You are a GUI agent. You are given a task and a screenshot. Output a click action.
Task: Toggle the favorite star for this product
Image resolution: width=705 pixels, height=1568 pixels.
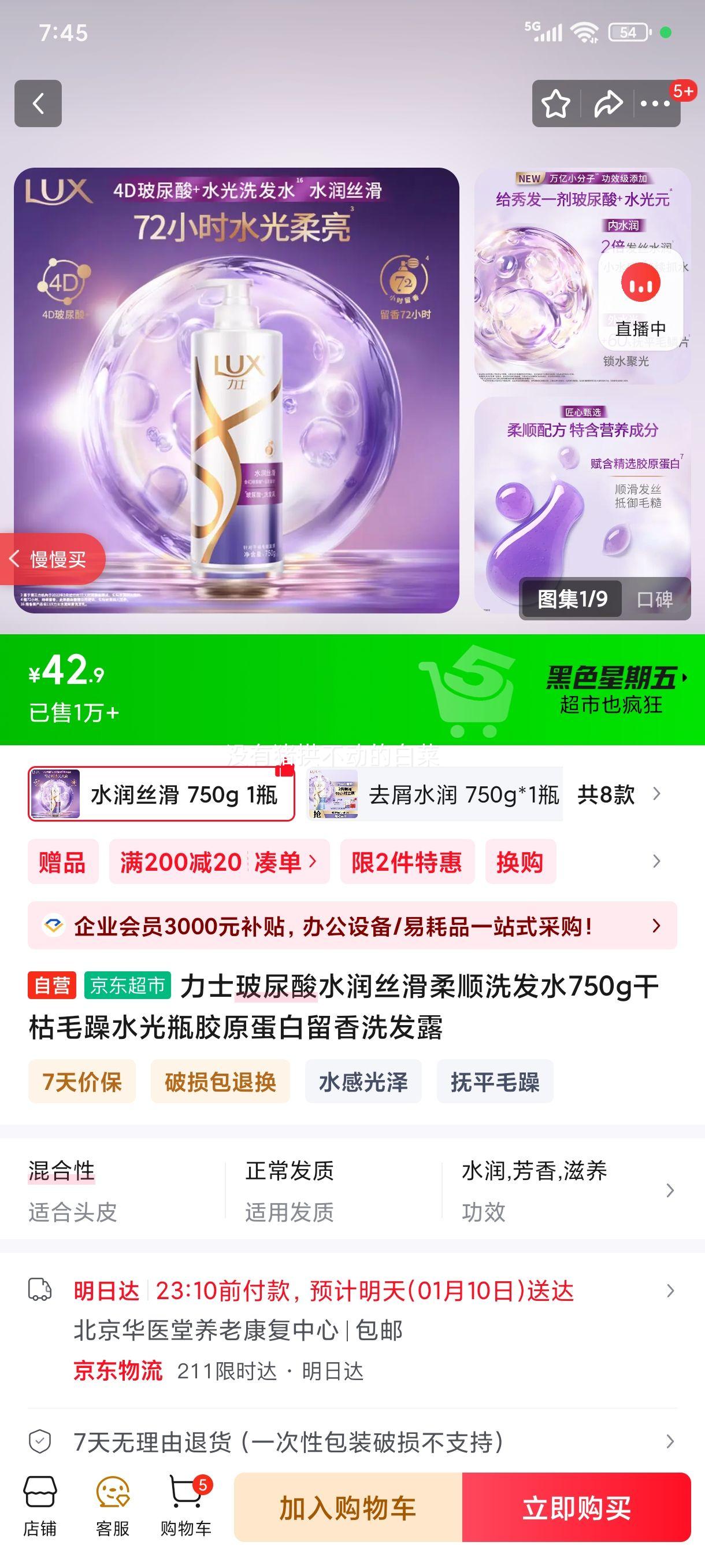(556, 103)
